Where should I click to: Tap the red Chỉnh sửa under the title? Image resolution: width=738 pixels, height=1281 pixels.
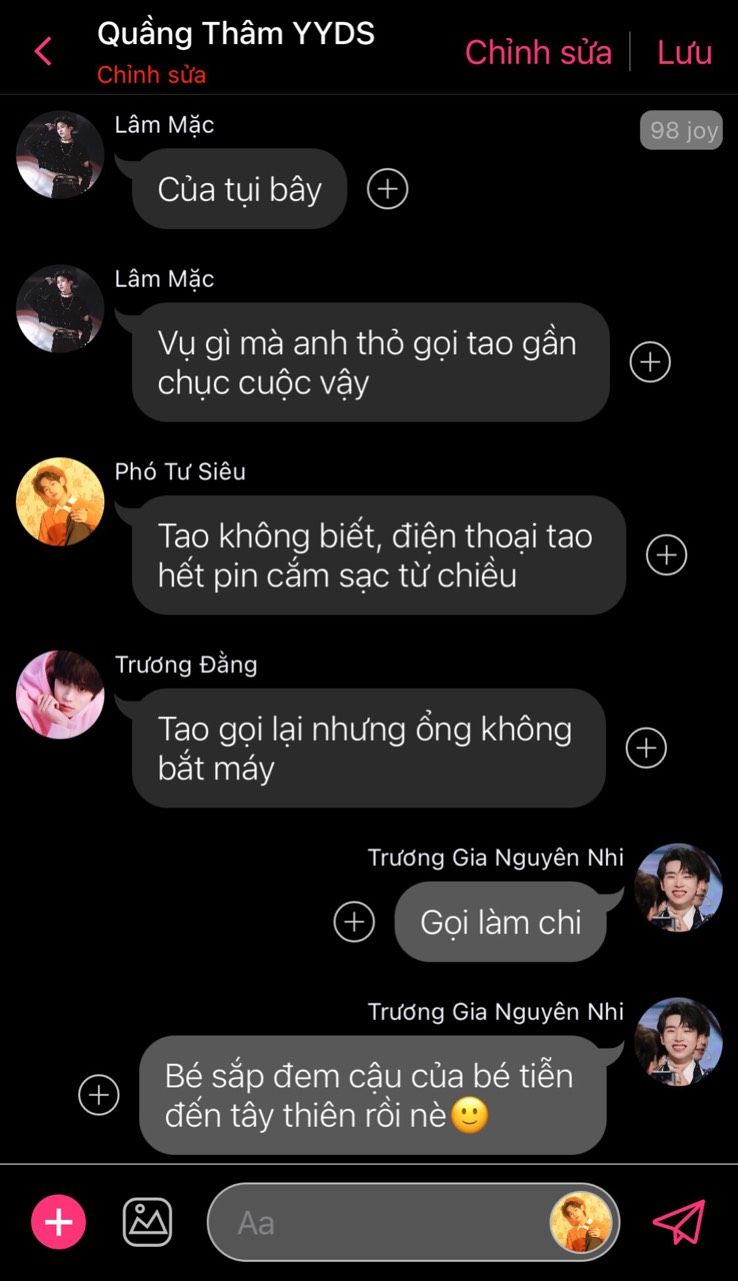point(151,75)
